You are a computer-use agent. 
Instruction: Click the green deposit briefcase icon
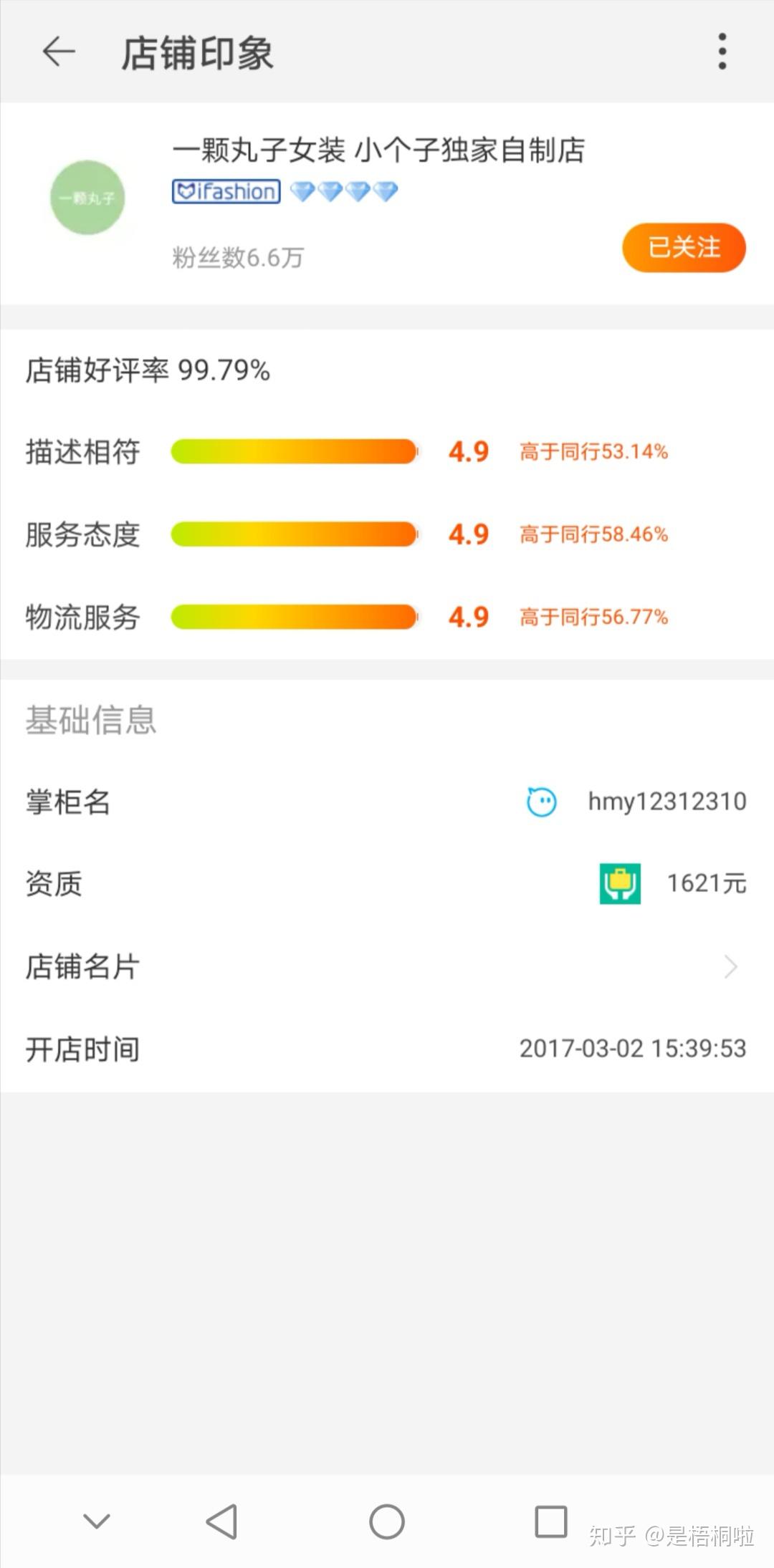point(619,884)
